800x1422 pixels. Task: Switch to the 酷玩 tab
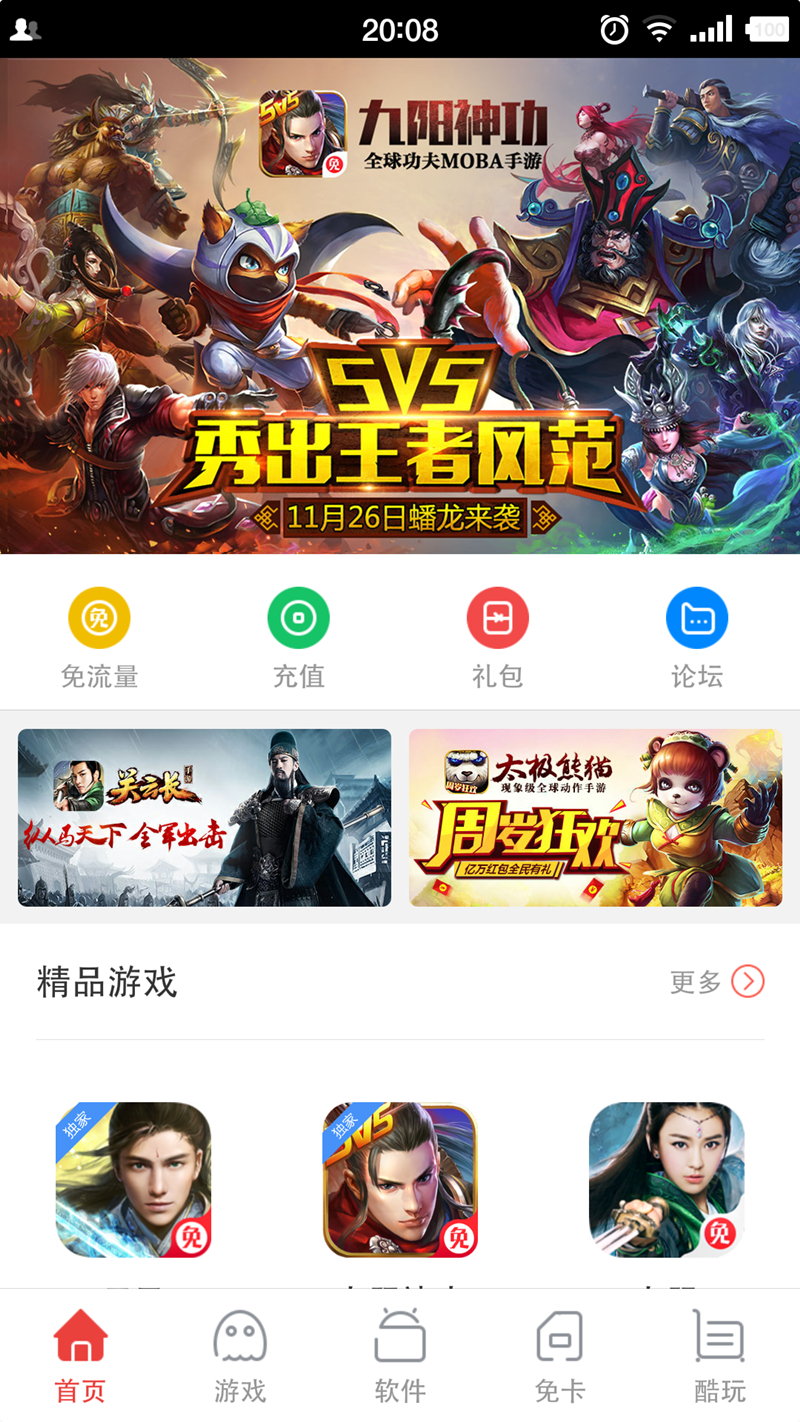coord(720,1356)
